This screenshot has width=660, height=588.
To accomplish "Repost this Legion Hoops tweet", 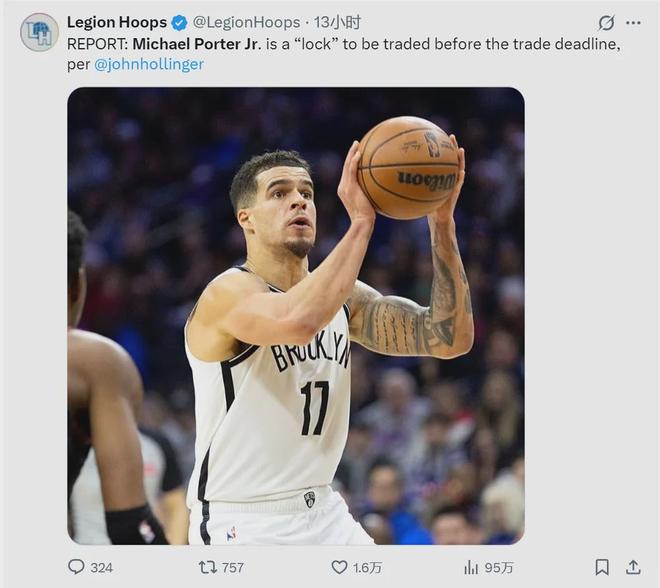I will (208, 567).
